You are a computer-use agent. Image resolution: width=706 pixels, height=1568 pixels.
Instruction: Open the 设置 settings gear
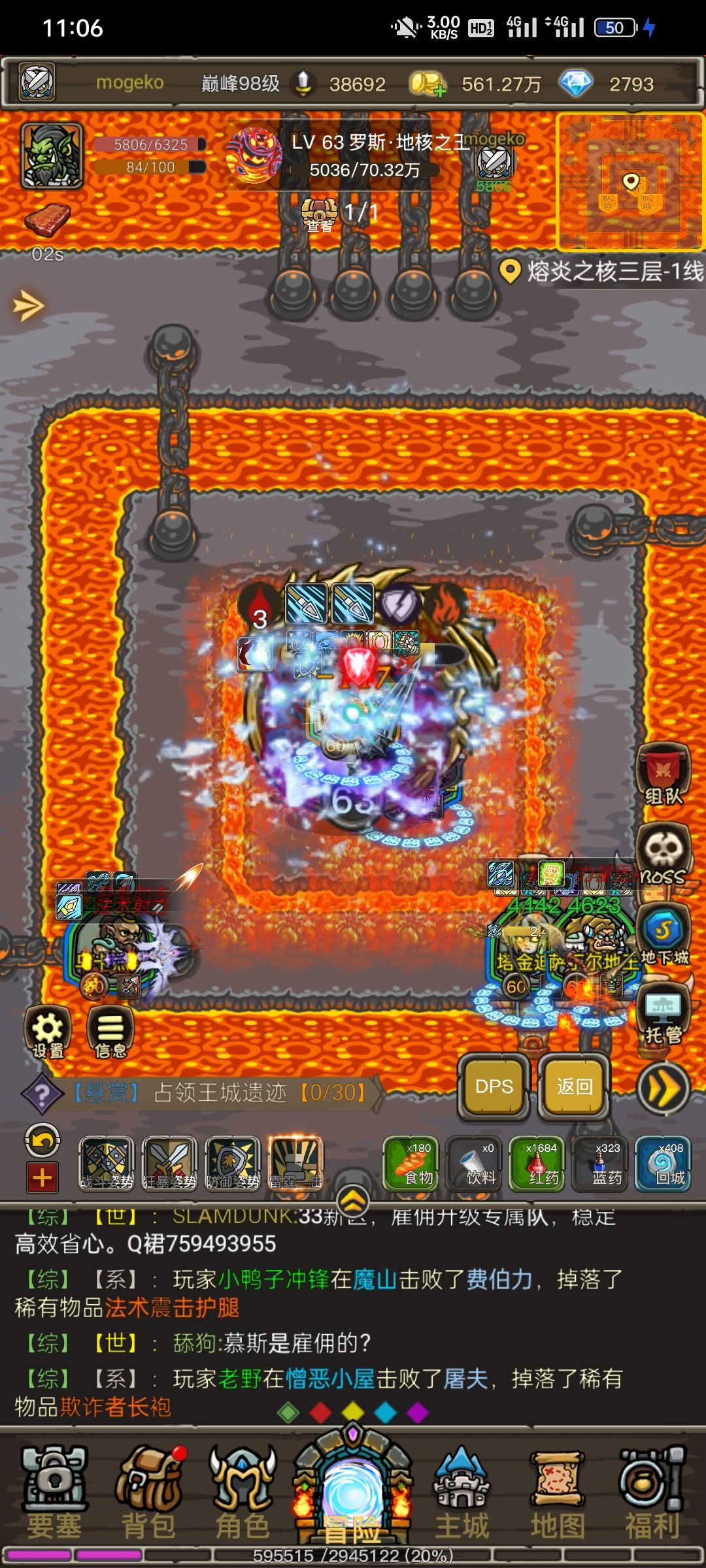click(x=48, y=1032)
